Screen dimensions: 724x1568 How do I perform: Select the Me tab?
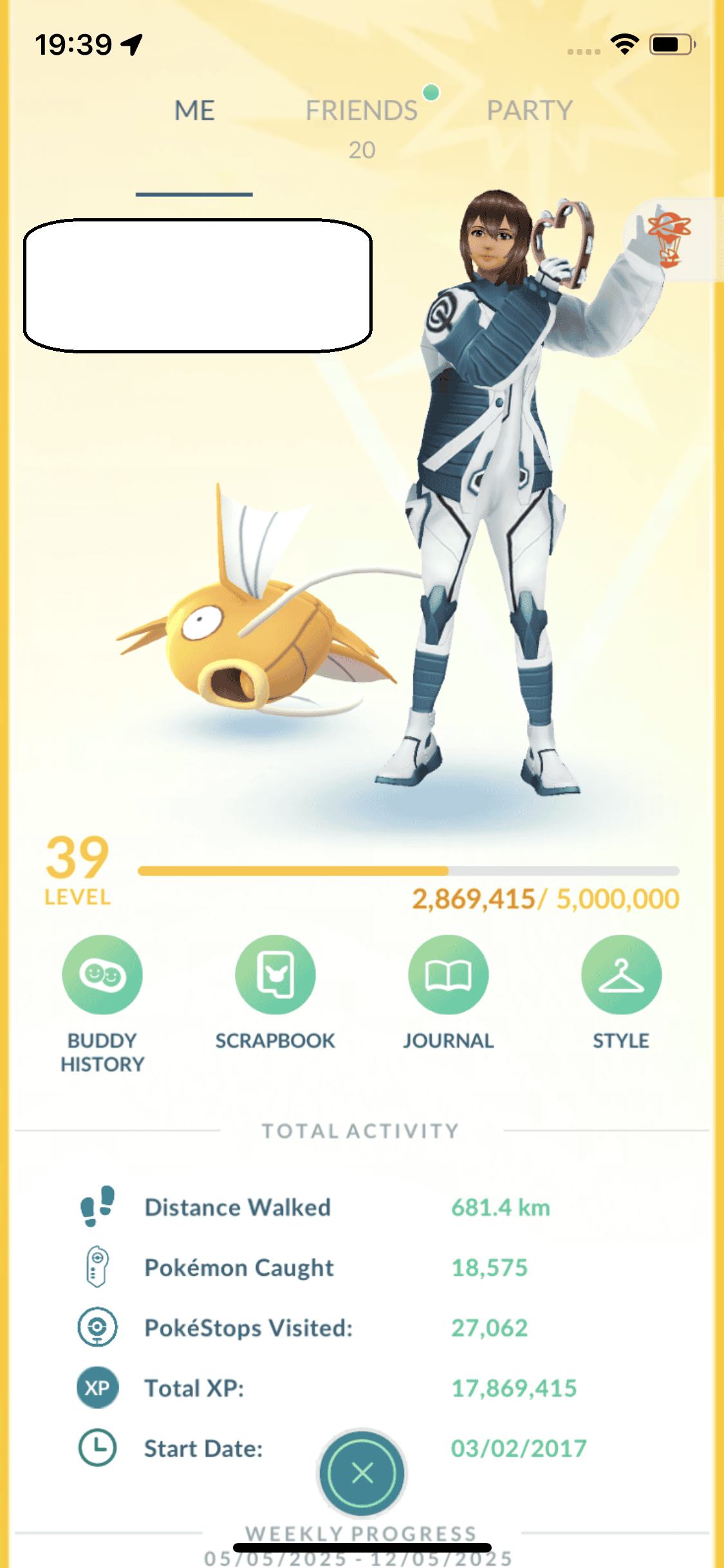point(194,111)
